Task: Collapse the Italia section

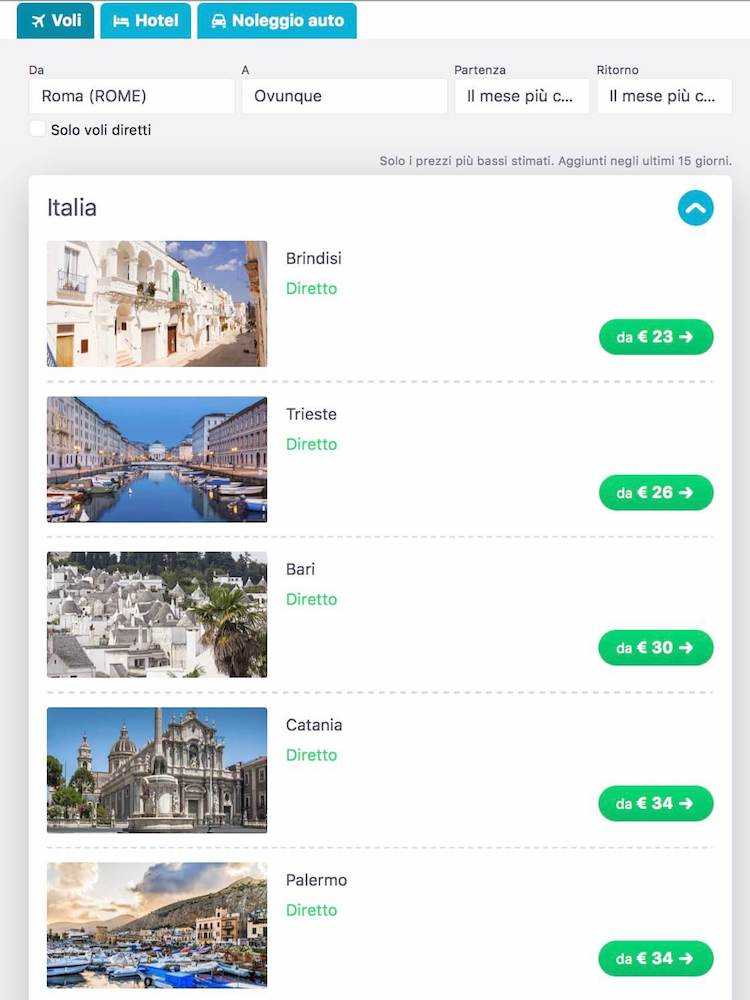Action: [x=695, y=208]
